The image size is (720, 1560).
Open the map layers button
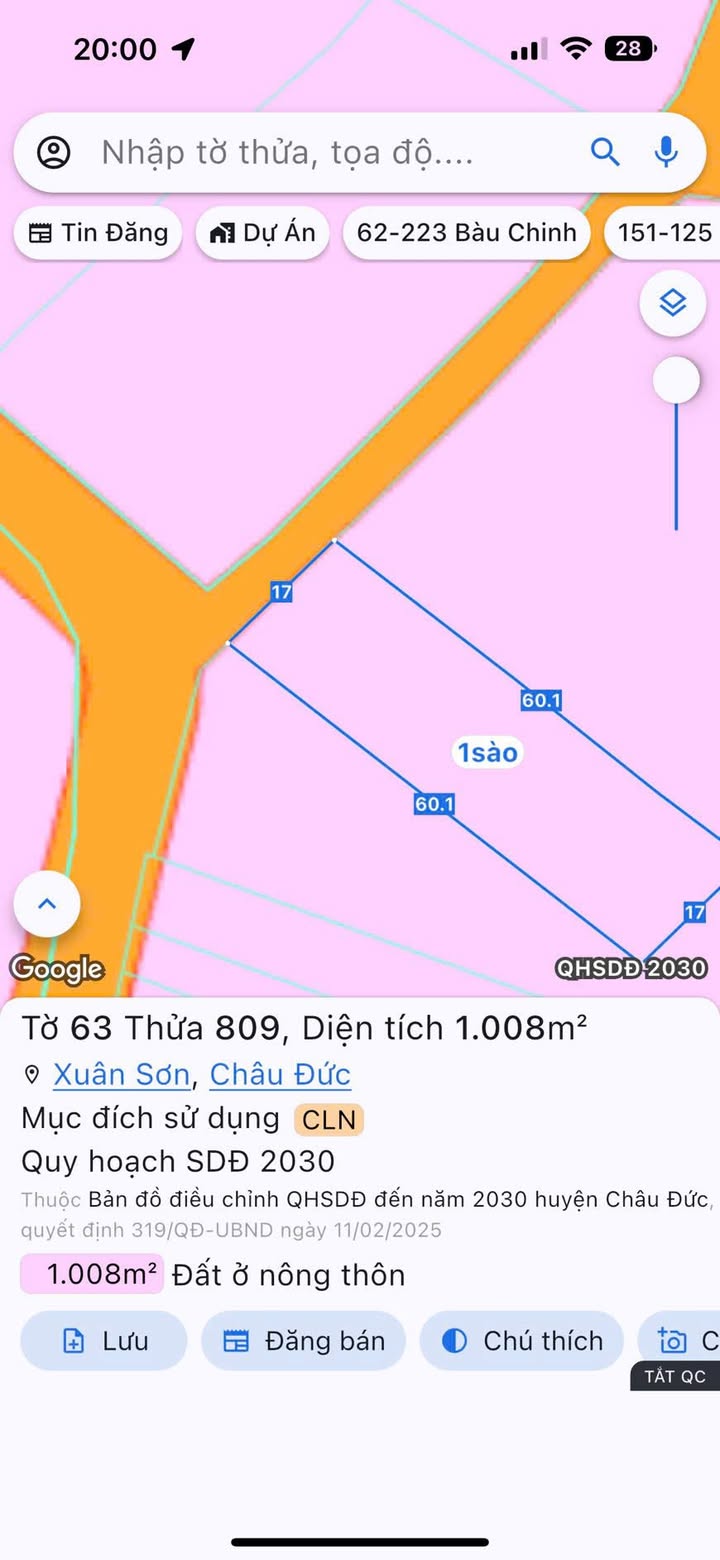673,302
